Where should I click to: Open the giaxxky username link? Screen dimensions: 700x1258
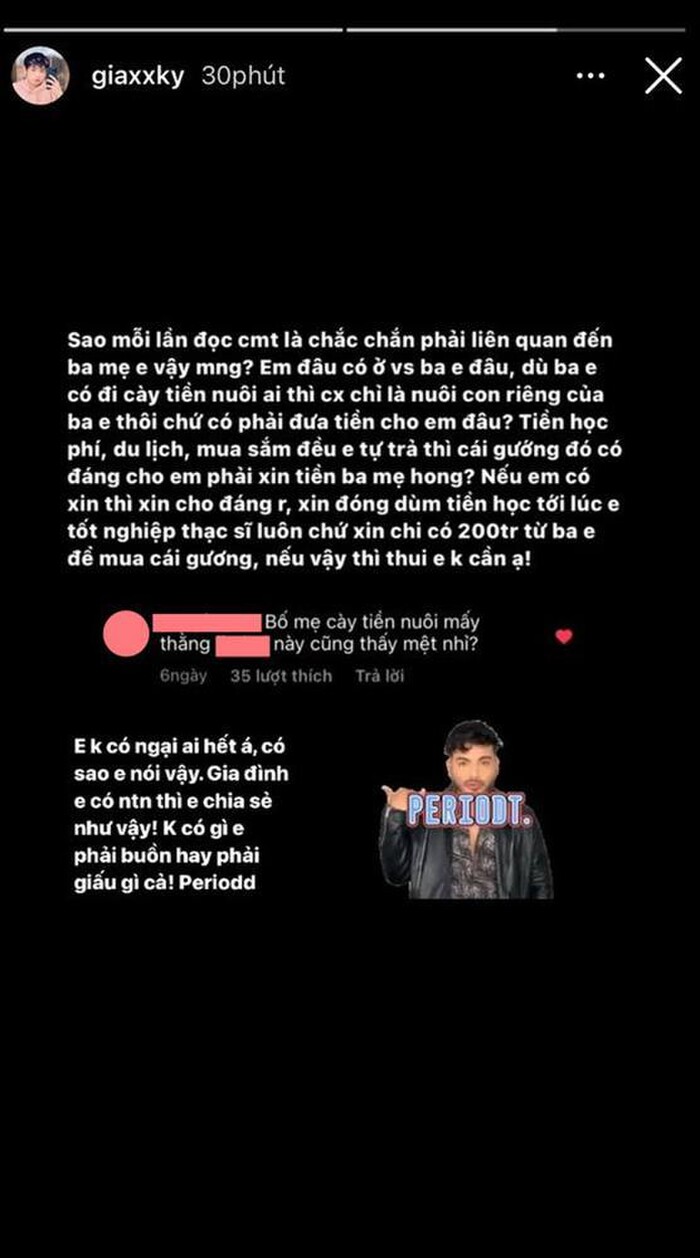(137, 76)
